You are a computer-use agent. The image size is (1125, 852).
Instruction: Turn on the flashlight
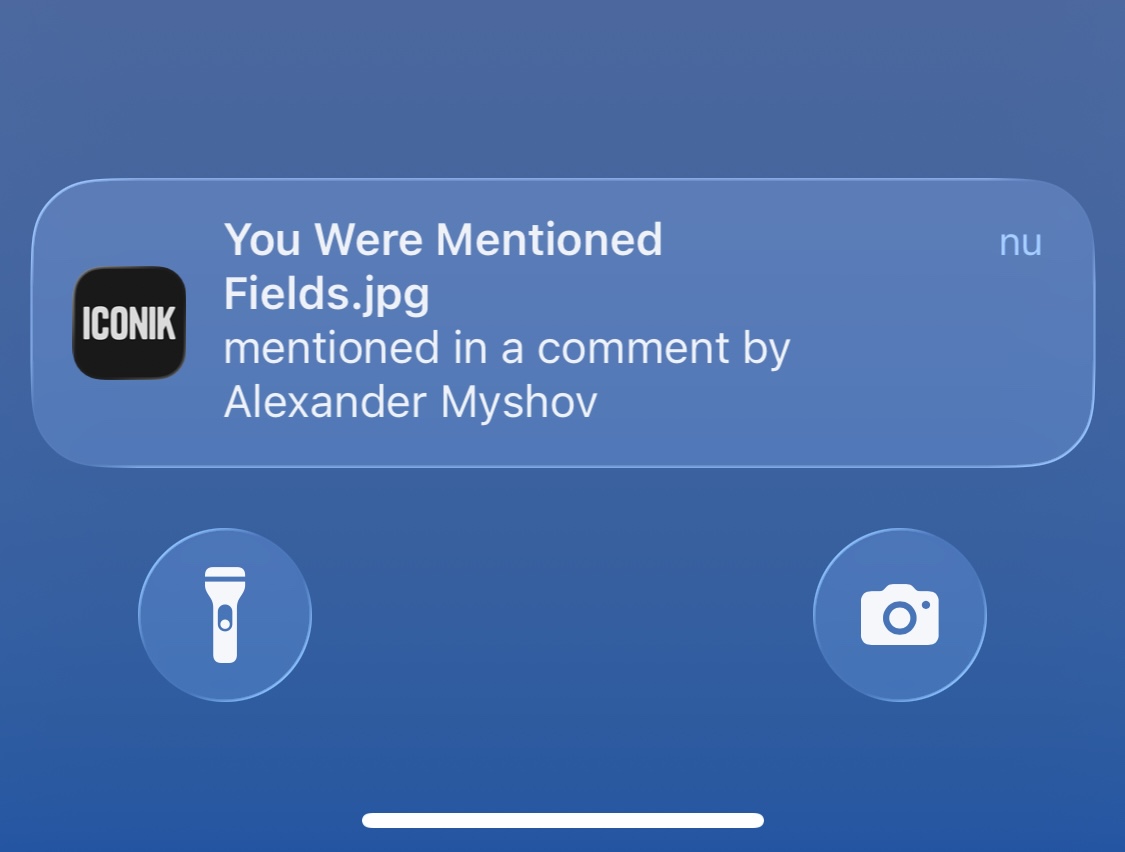pos(225,614)
